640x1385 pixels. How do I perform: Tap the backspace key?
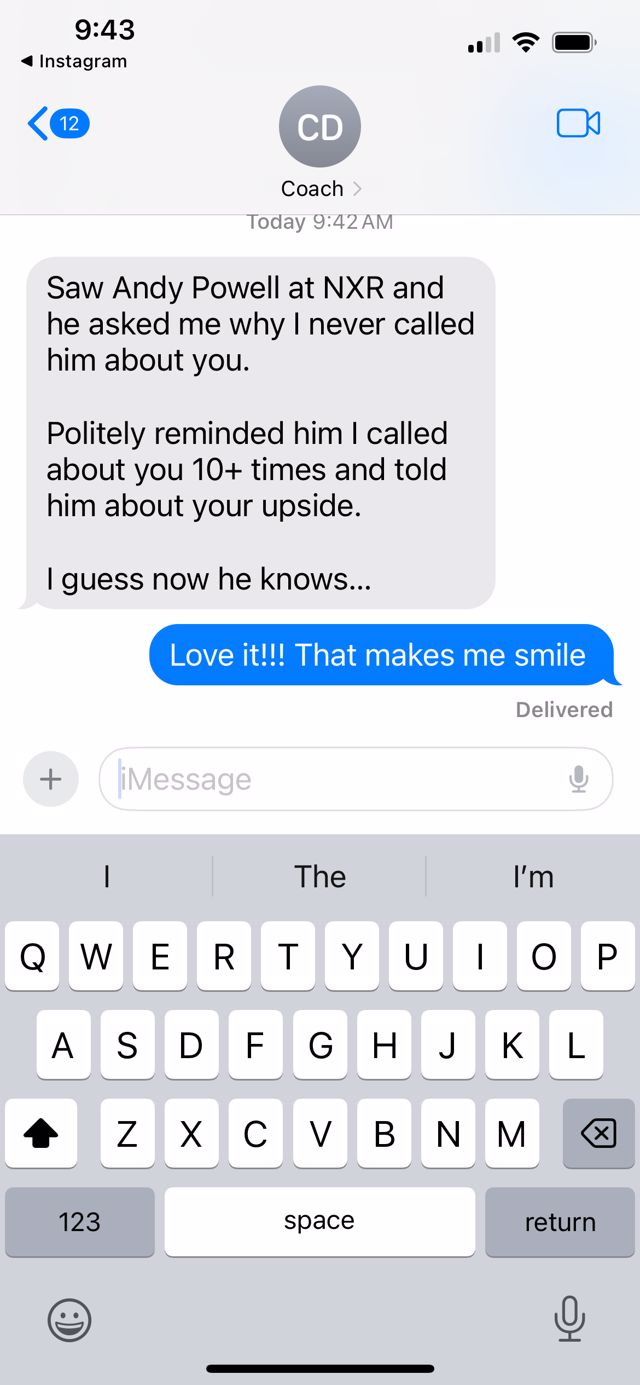[598, 1133]
